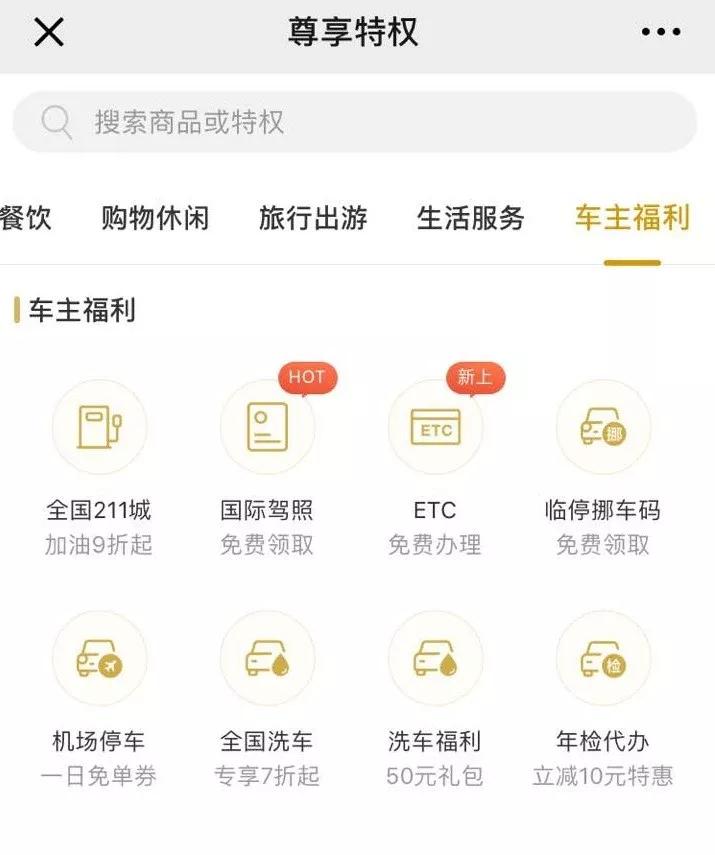
Task: Go to the 生活服务 tab
Action: 470,218
